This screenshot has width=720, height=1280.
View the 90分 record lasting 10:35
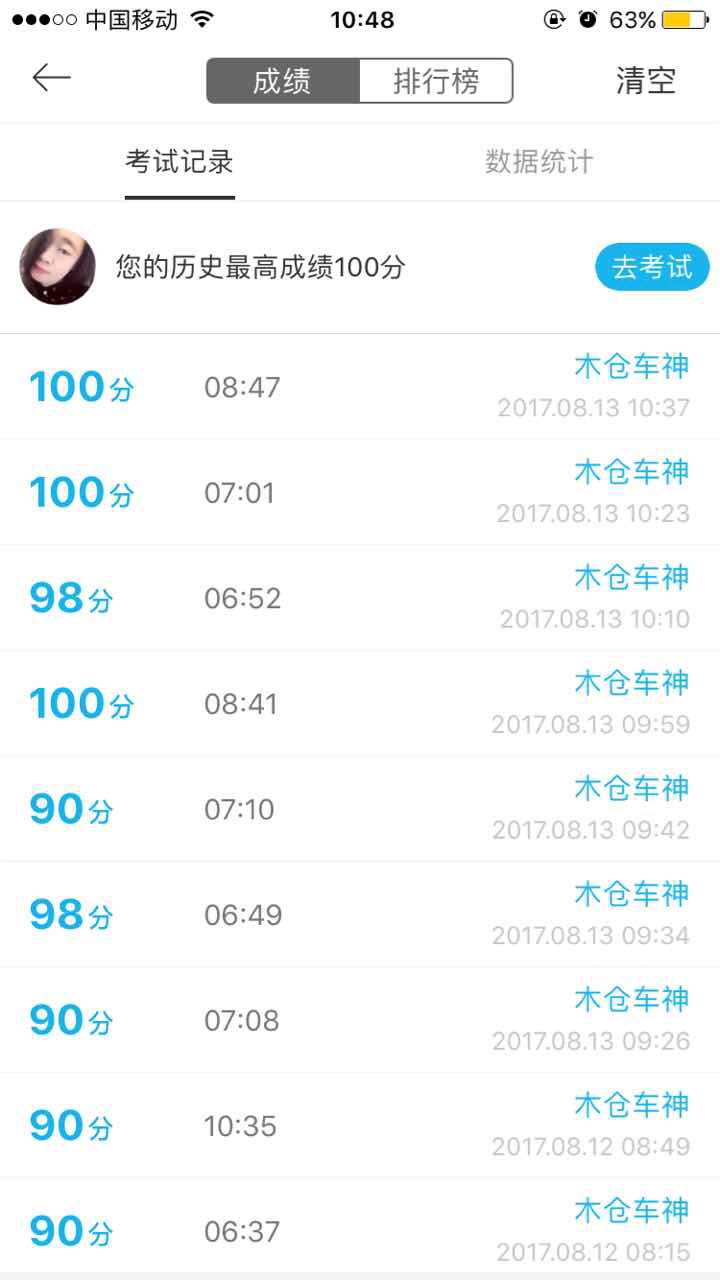[360, 1126]
